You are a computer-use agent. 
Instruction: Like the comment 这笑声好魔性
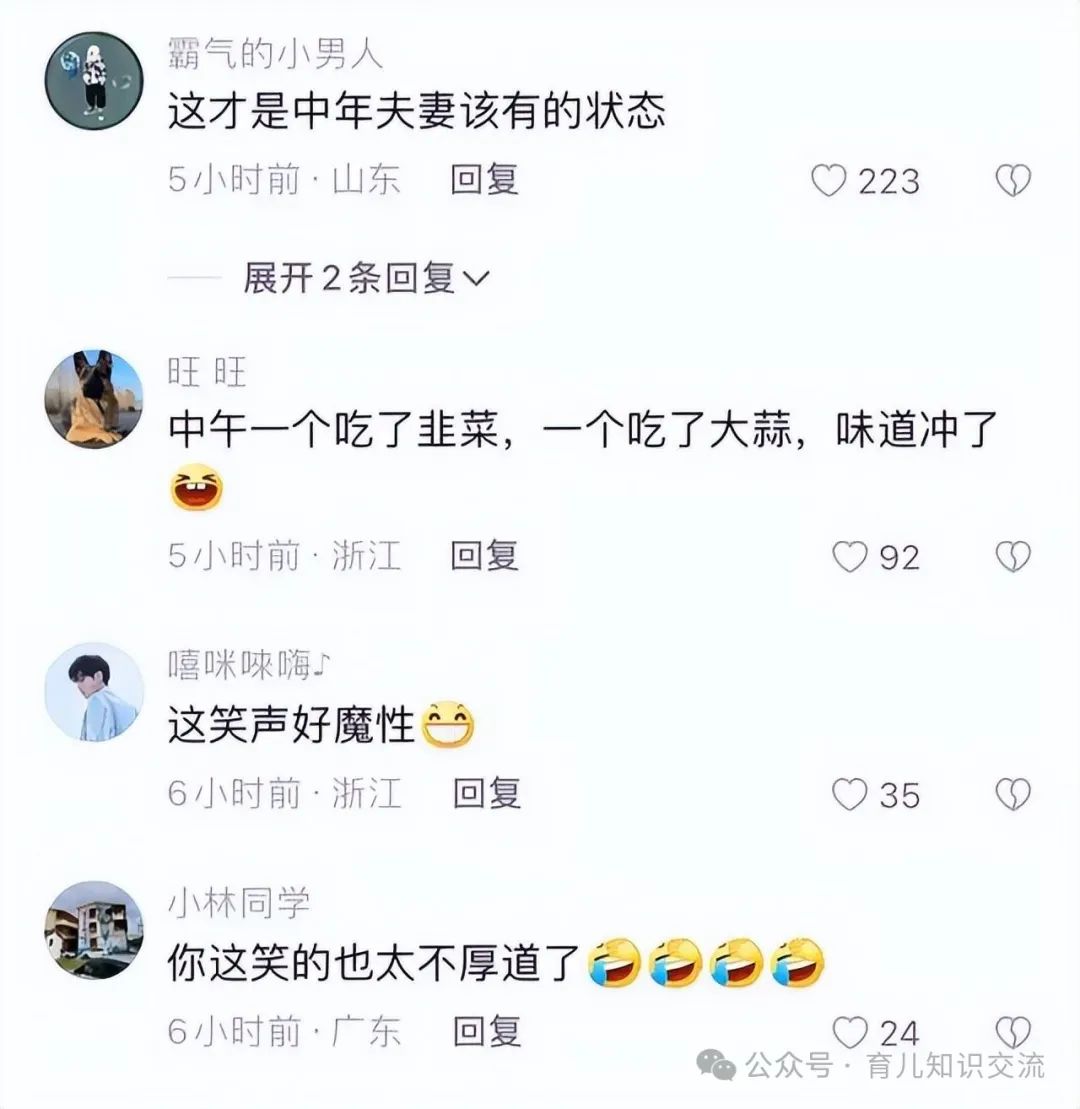pos(850,795)
